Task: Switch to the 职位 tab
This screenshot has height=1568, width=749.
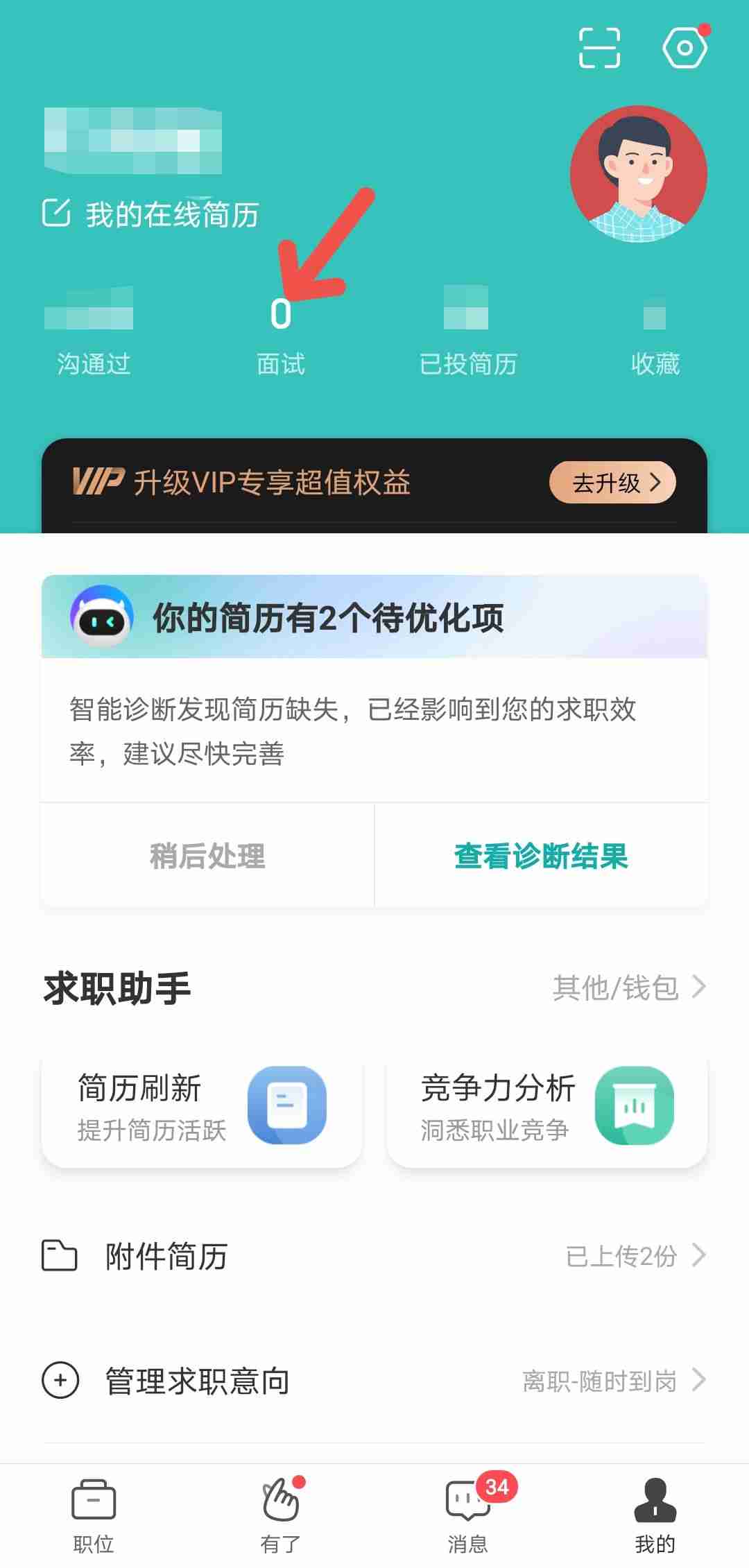Action: (x=92, y=1519)
